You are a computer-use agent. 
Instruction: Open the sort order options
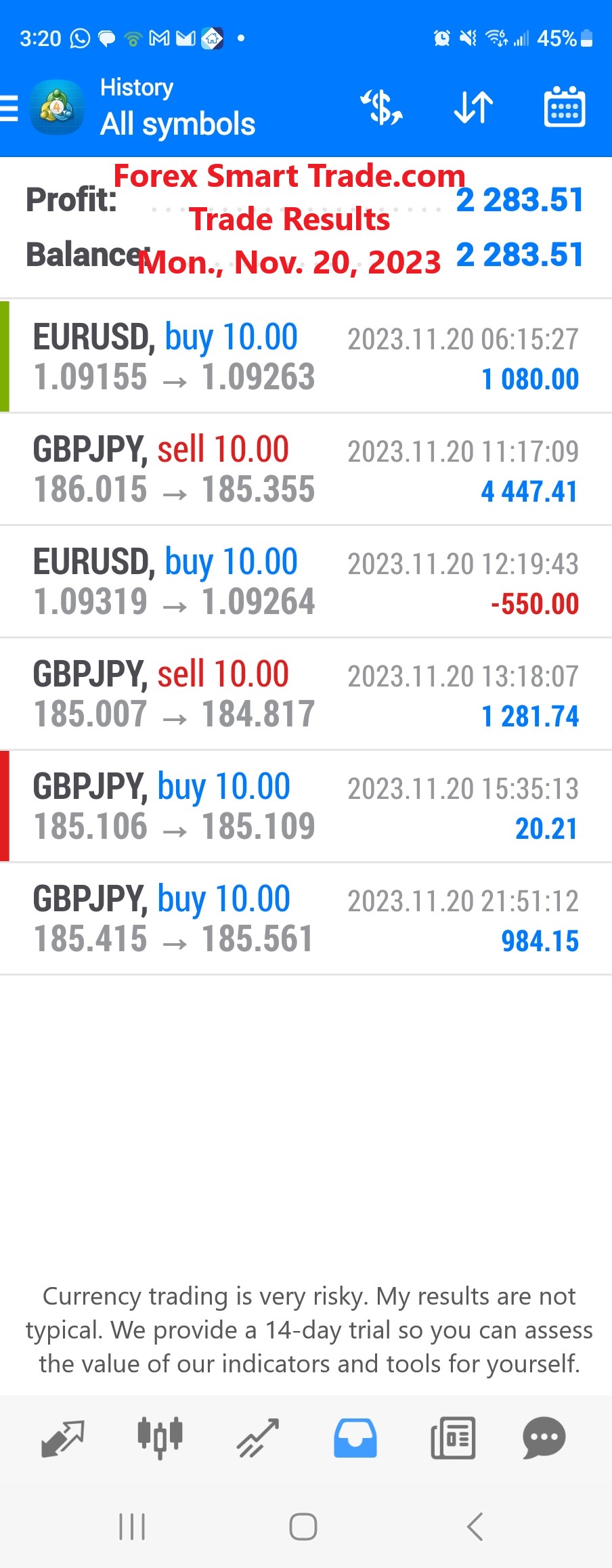[473, 108]
